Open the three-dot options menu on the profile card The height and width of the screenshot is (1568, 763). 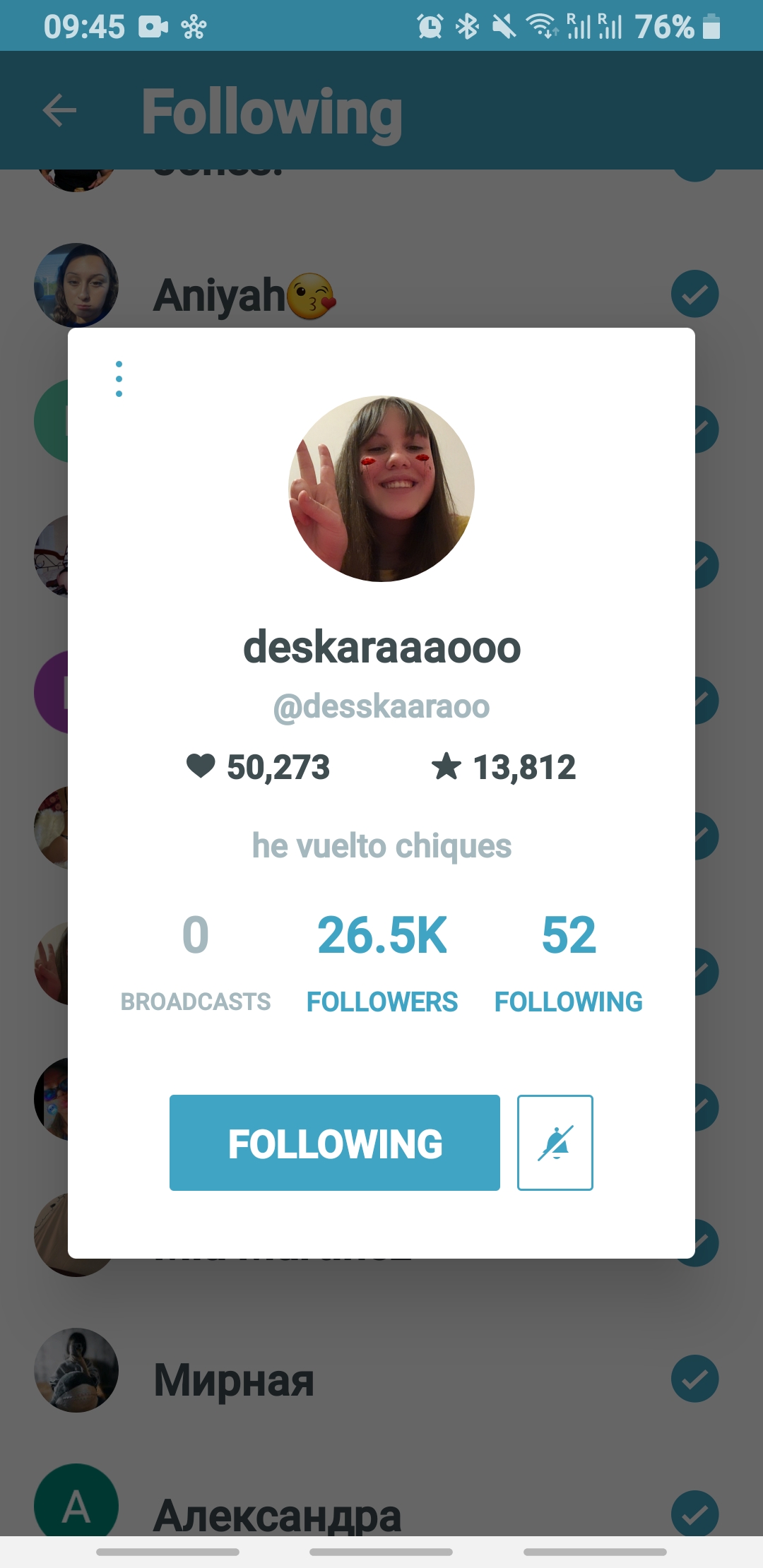tap(119, 379)
